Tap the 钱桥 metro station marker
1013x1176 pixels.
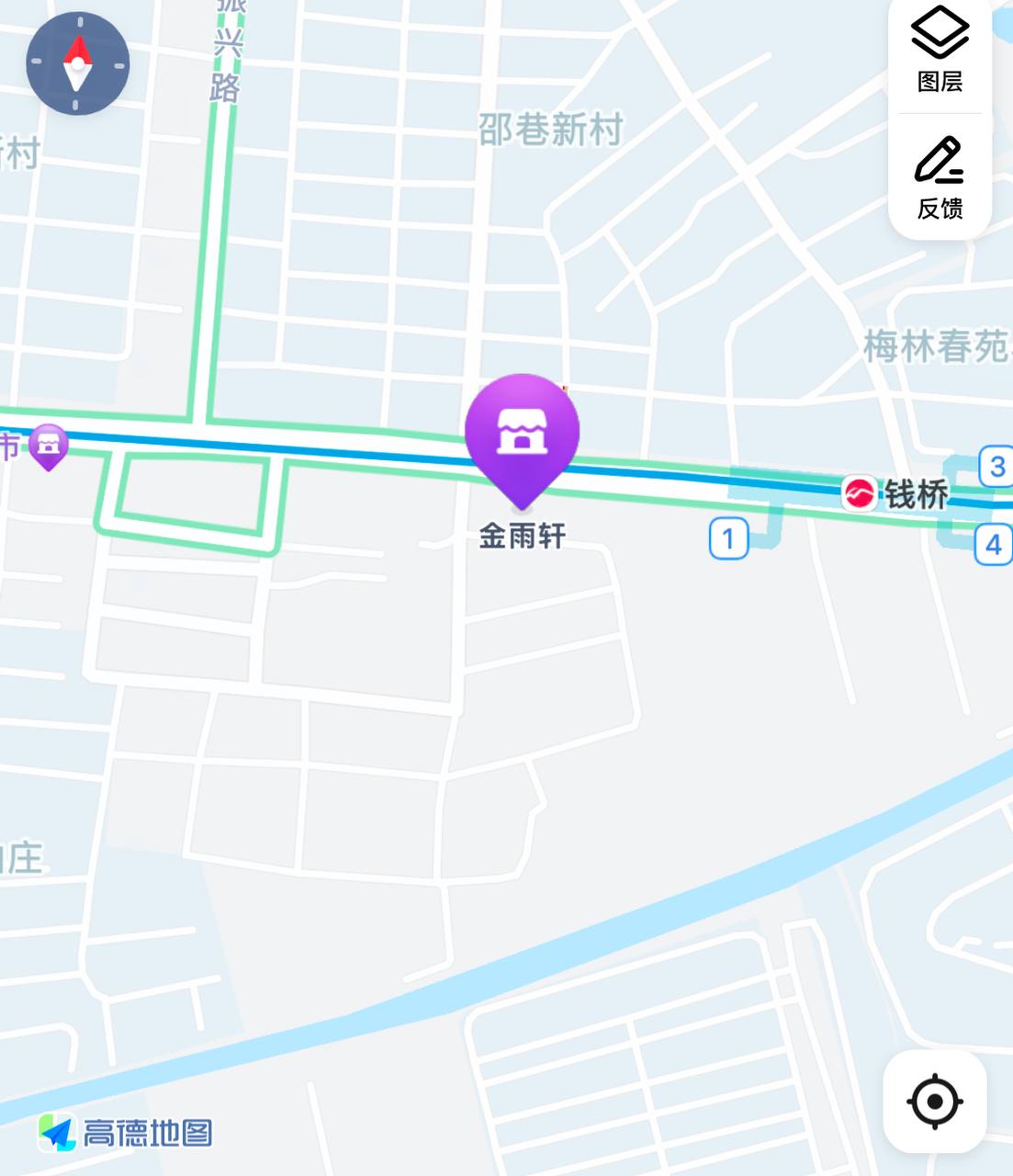(860, 493)
